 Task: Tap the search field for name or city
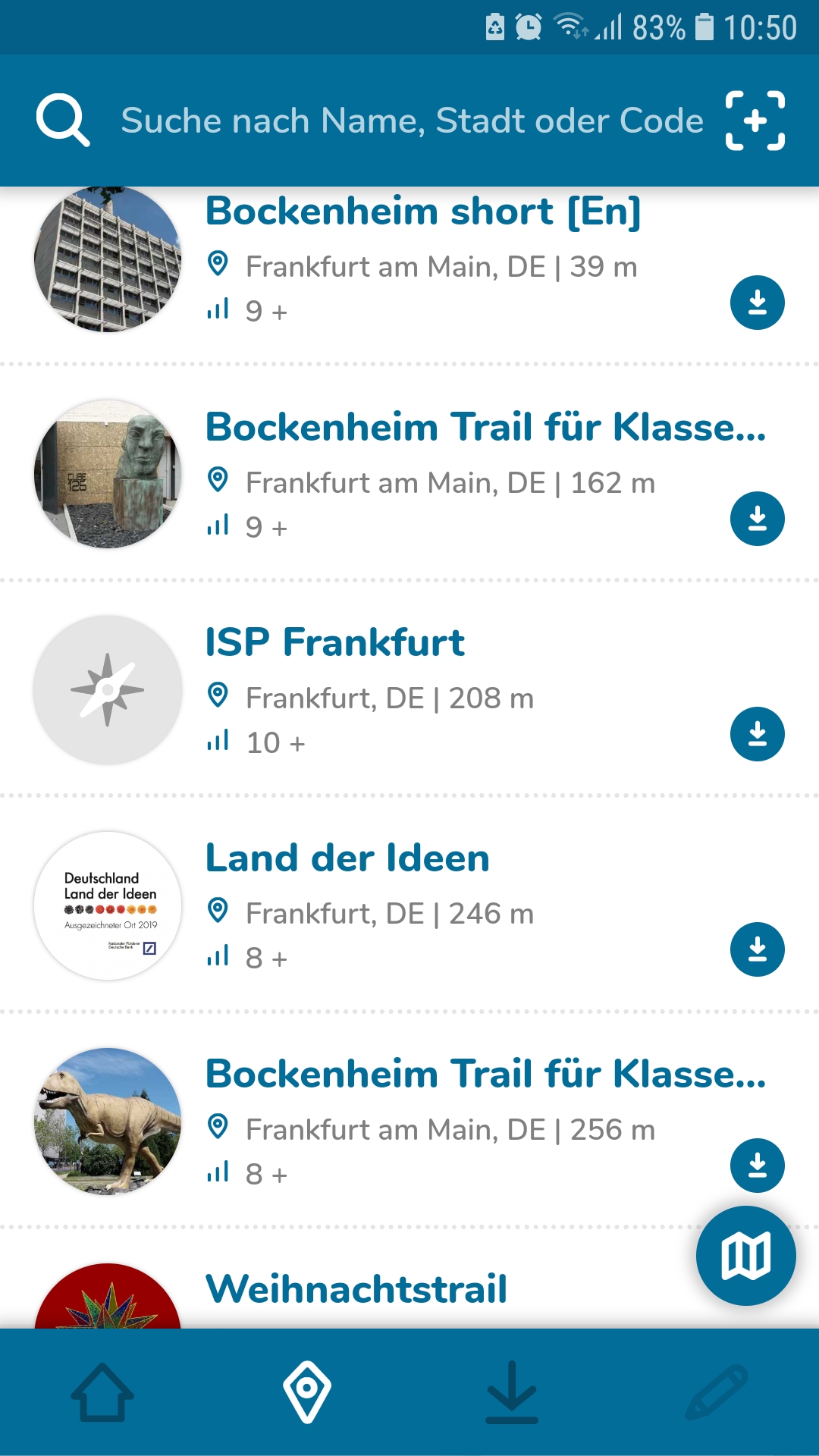[x=413, y=120]
